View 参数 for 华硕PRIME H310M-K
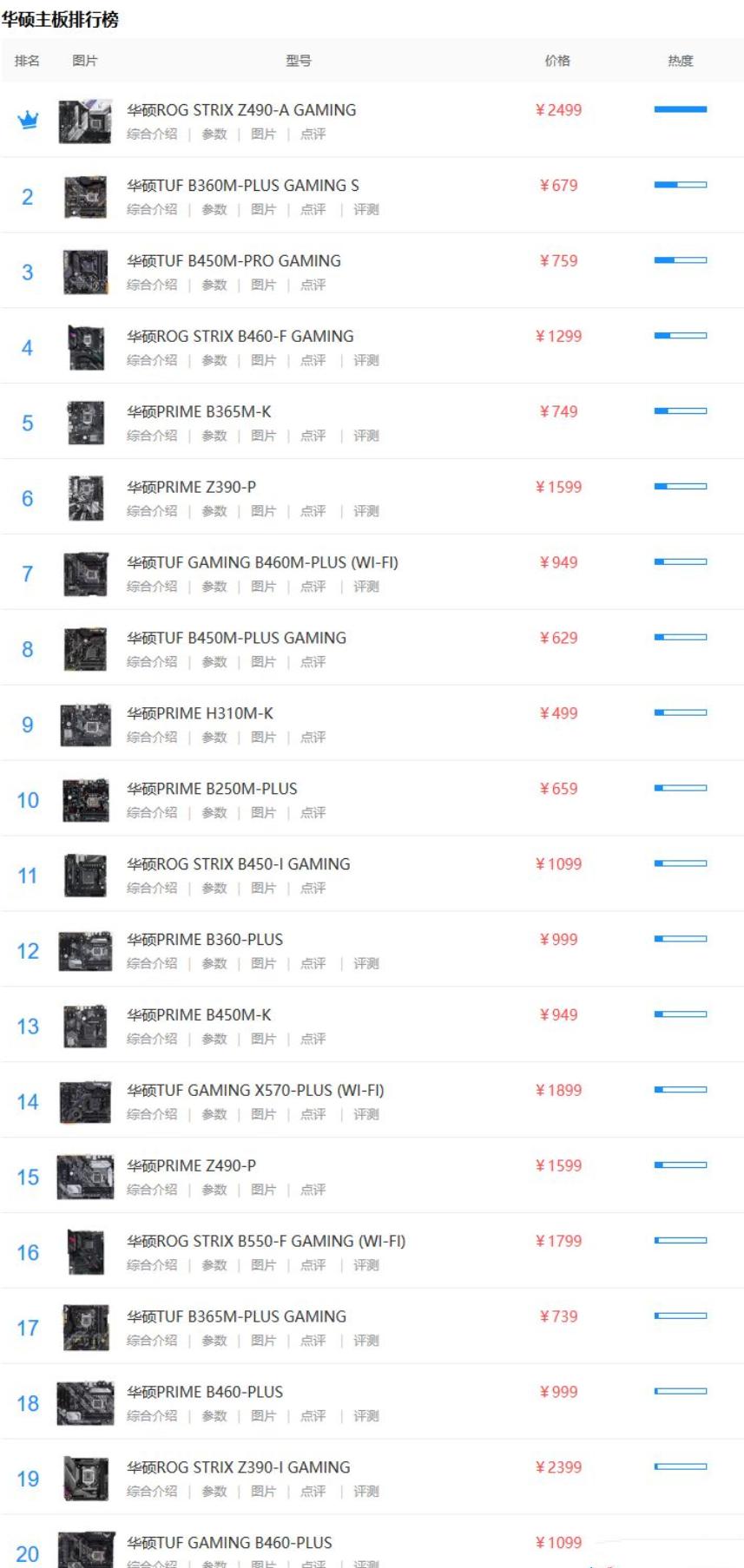Screen dimensions: 744x1568 click(x=214, y=737)
